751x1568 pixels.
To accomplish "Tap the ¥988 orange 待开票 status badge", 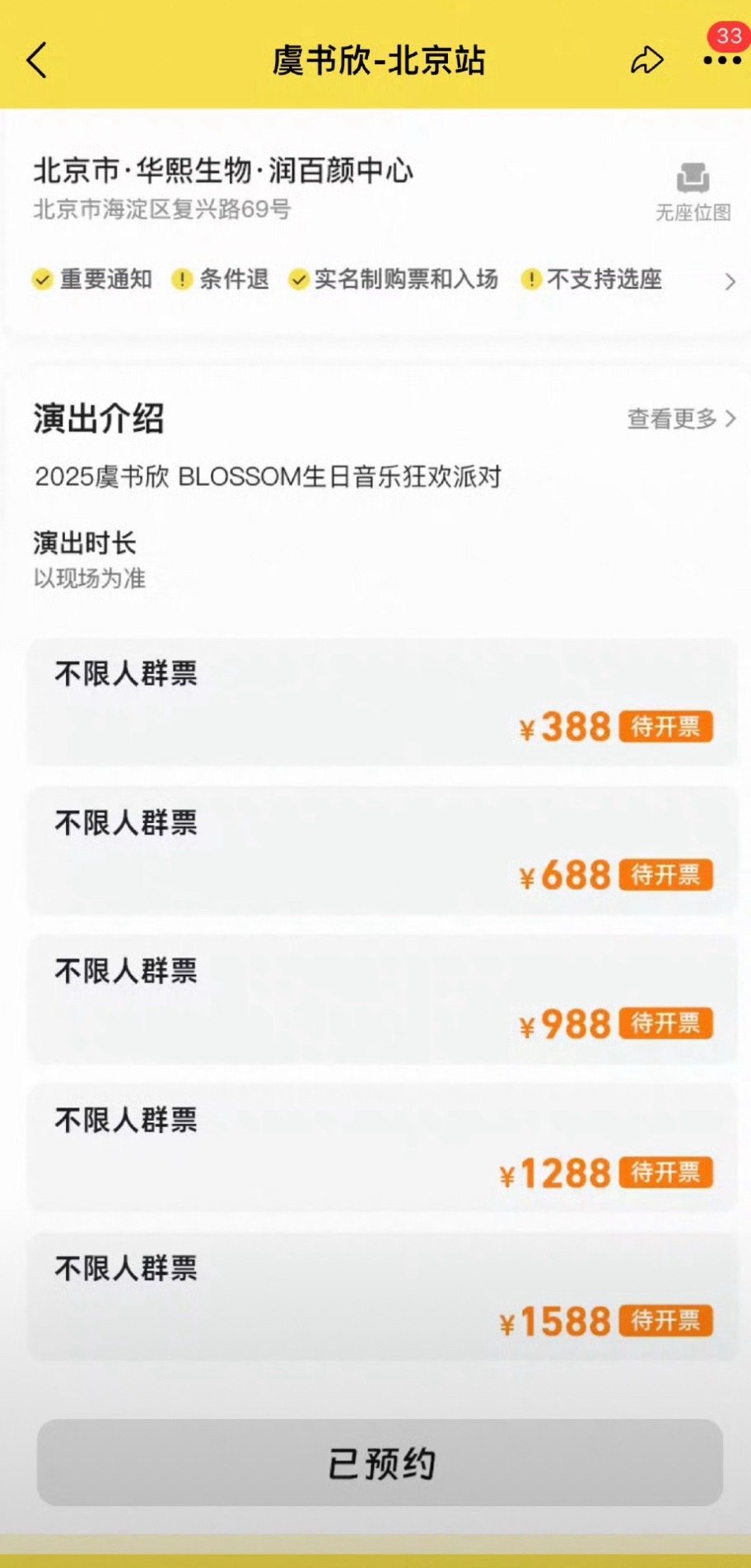I will (x=665, y=1024).
